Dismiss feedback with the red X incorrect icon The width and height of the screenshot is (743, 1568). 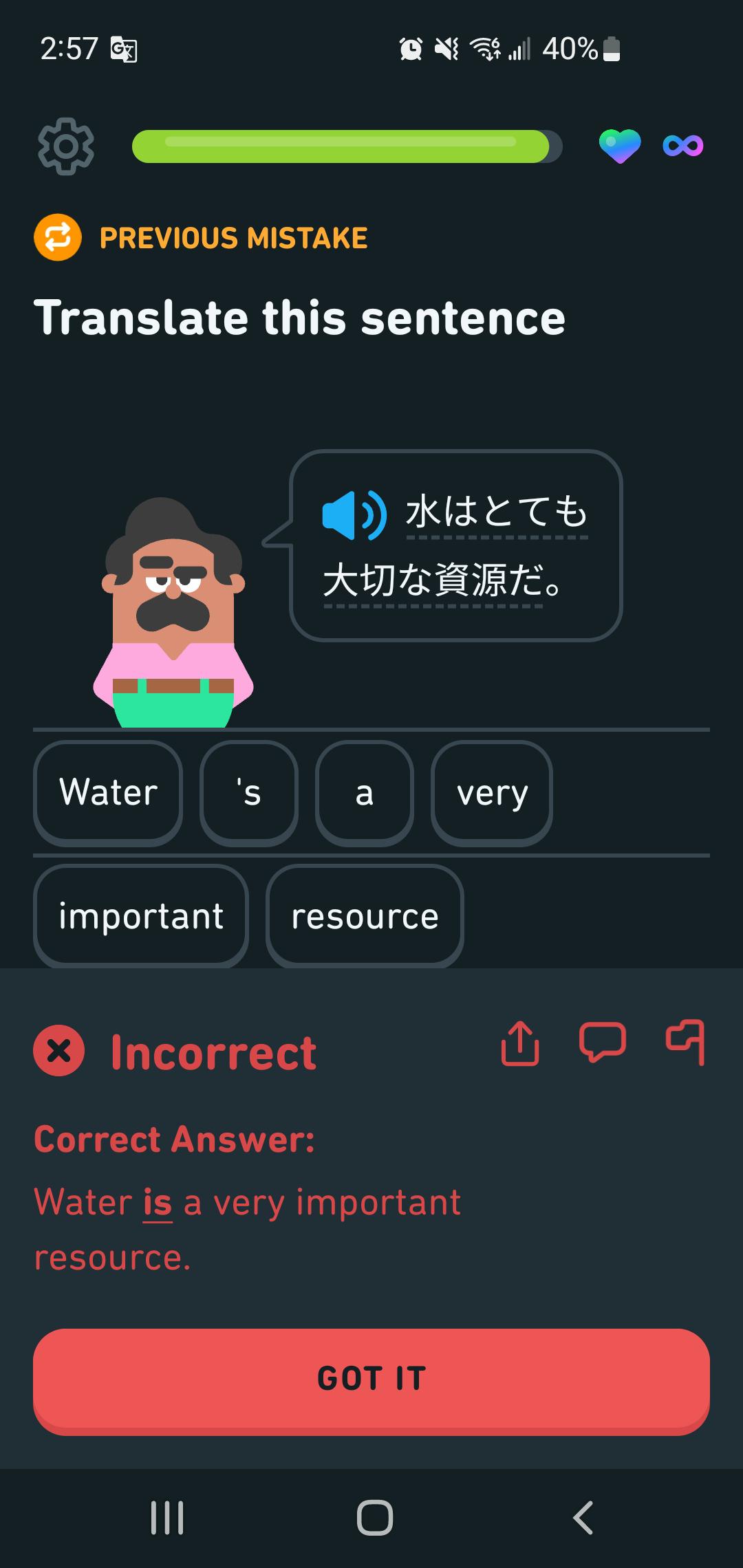(59, 1049)
